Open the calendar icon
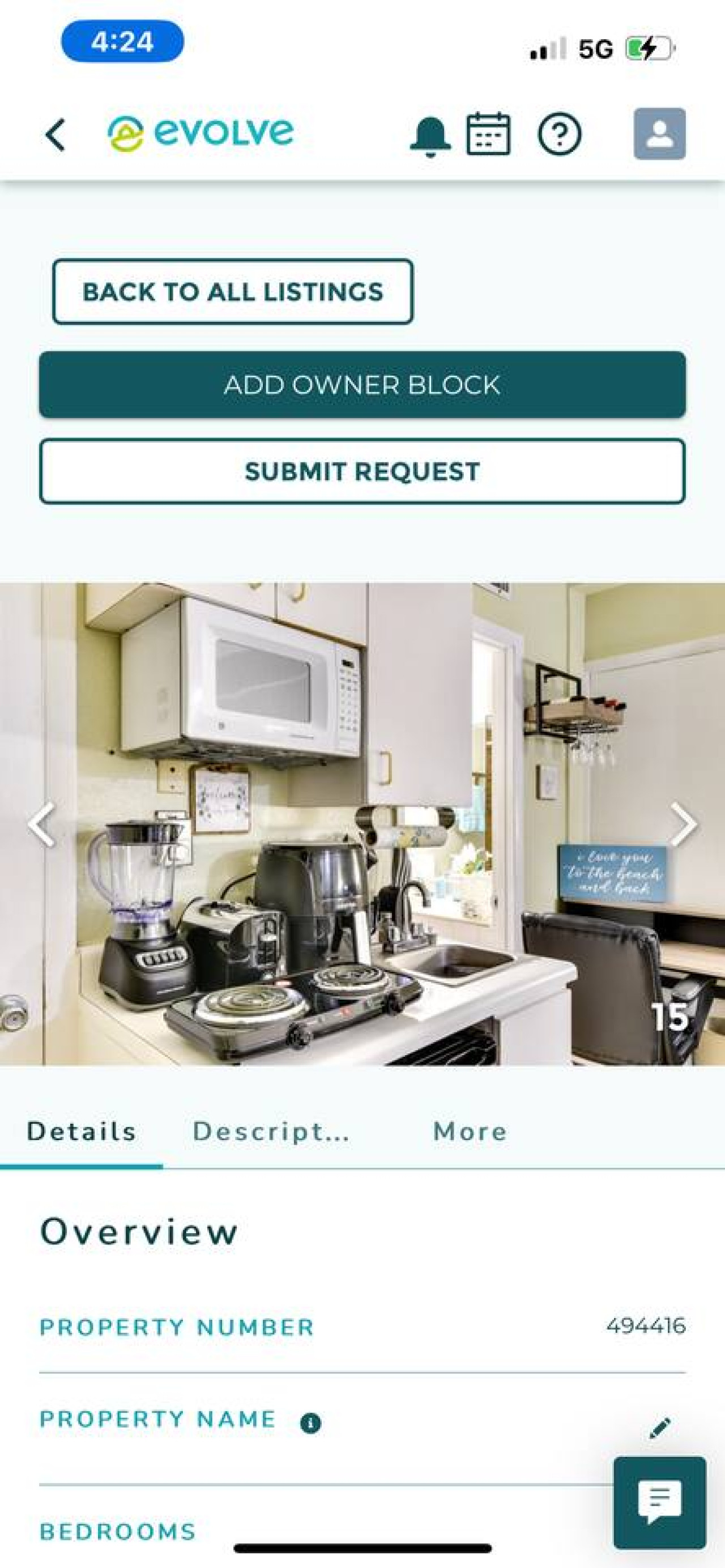Screen dimensions: 725x1568 [488, 134]
